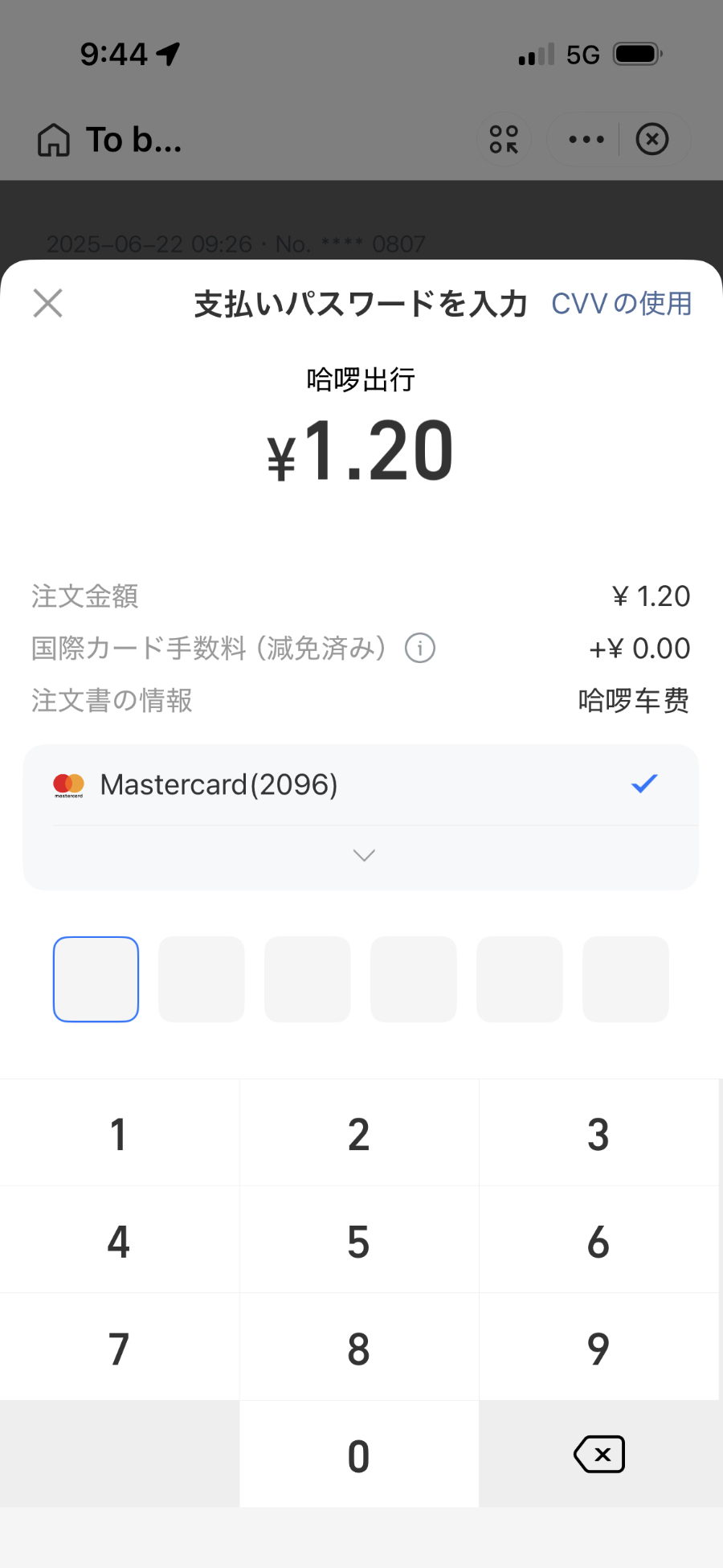Delete the last digit with backspace
This screenshot has height=1568, width=723.
click(x=599, y=1455)
